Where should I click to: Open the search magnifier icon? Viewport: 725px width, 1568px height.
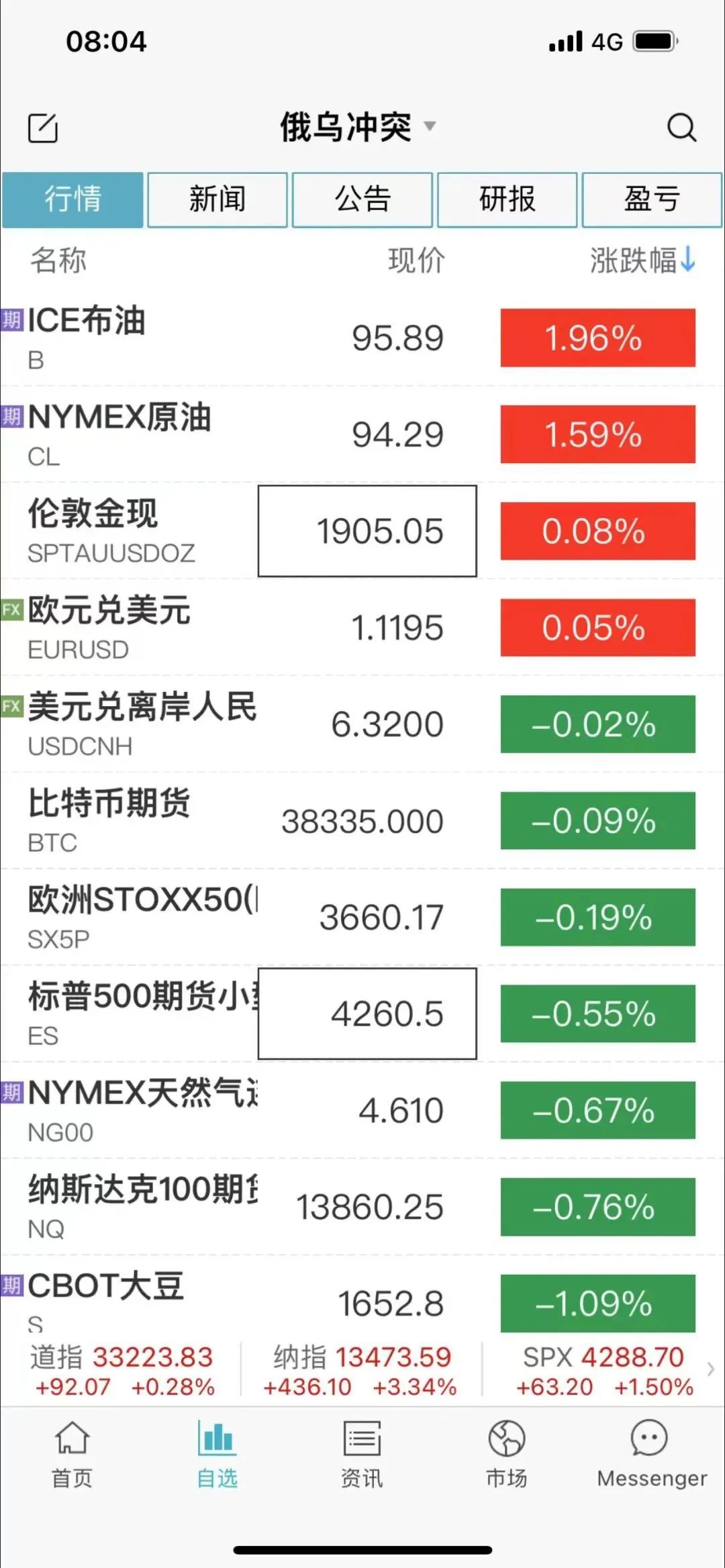point(681,127)
